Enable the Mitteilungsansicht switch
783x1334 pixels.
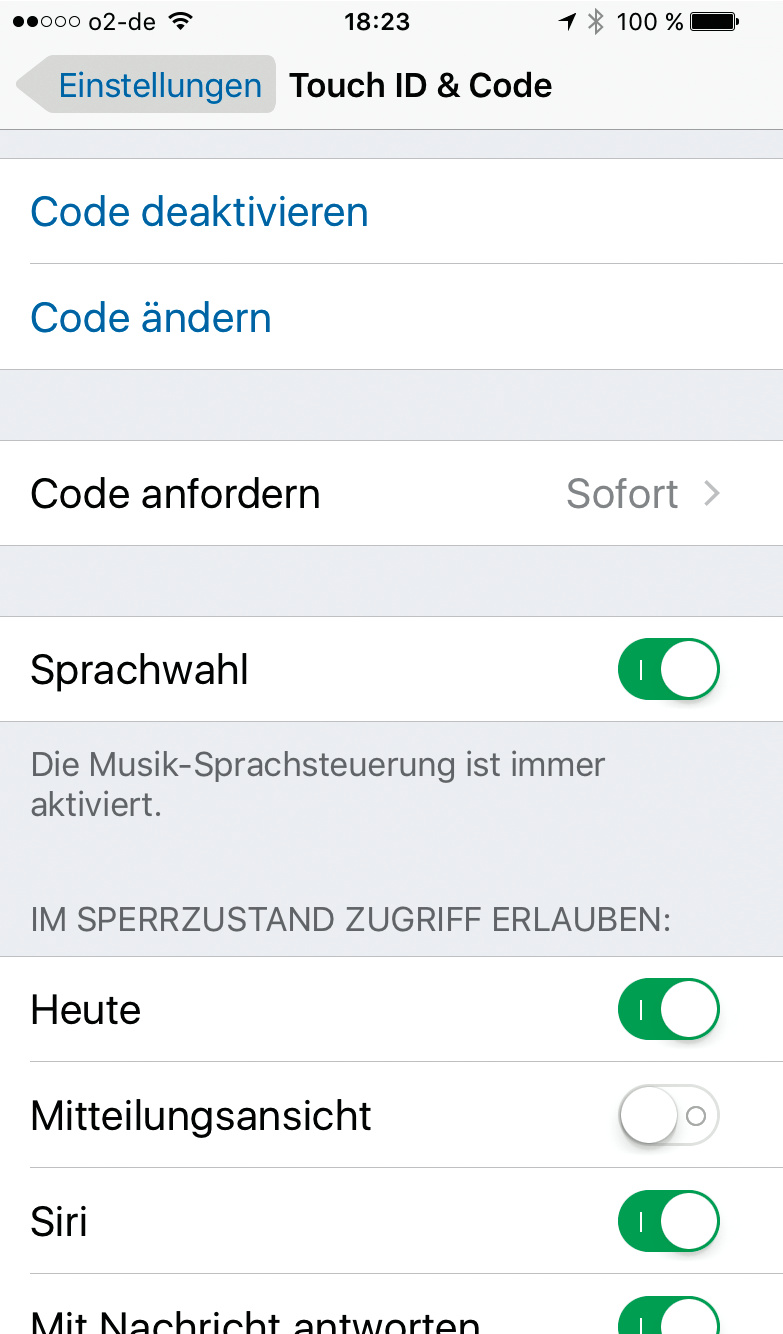pyautogui.click(x=668, y=1115)
